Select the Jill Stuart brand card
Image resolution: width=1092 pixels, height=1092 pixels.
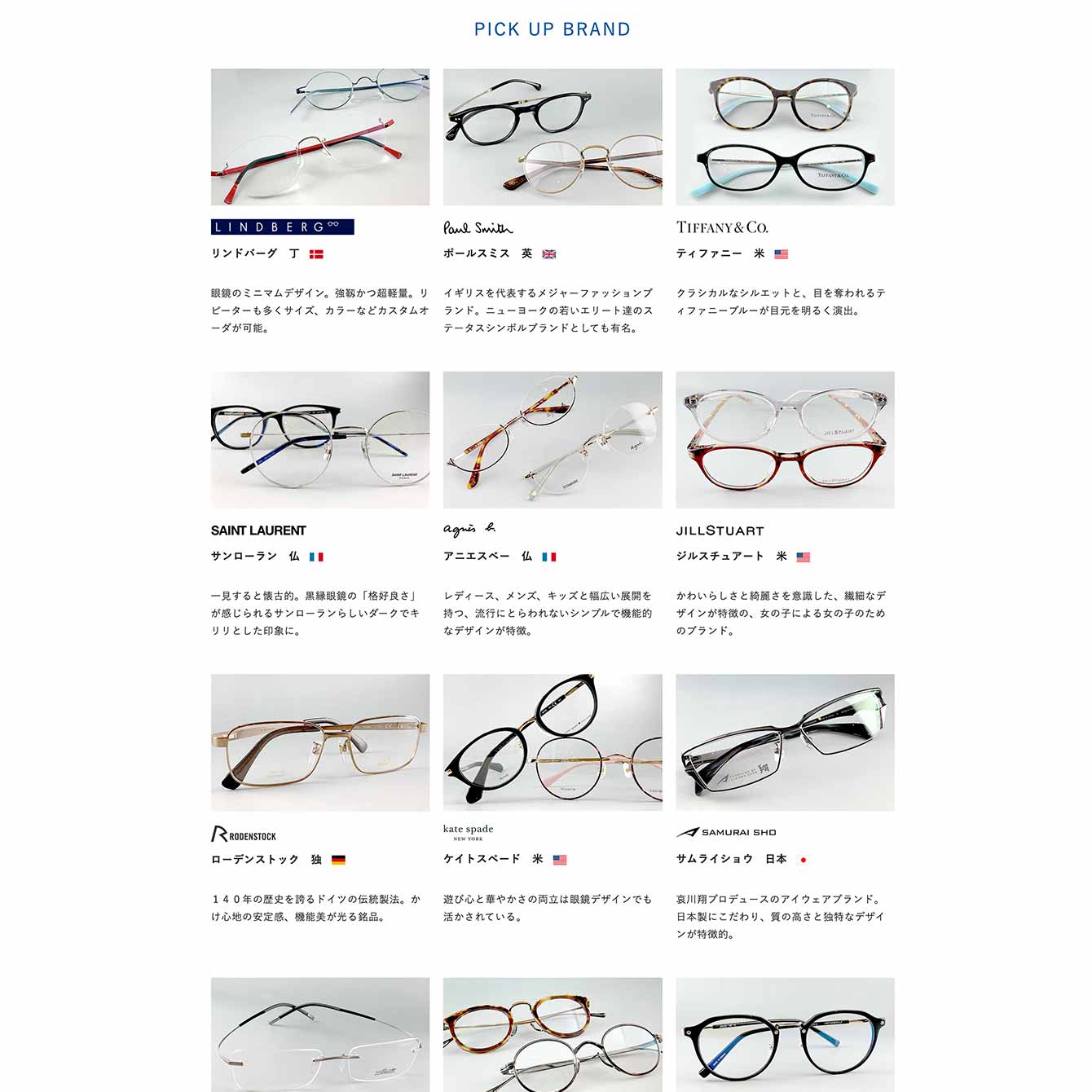785,440
